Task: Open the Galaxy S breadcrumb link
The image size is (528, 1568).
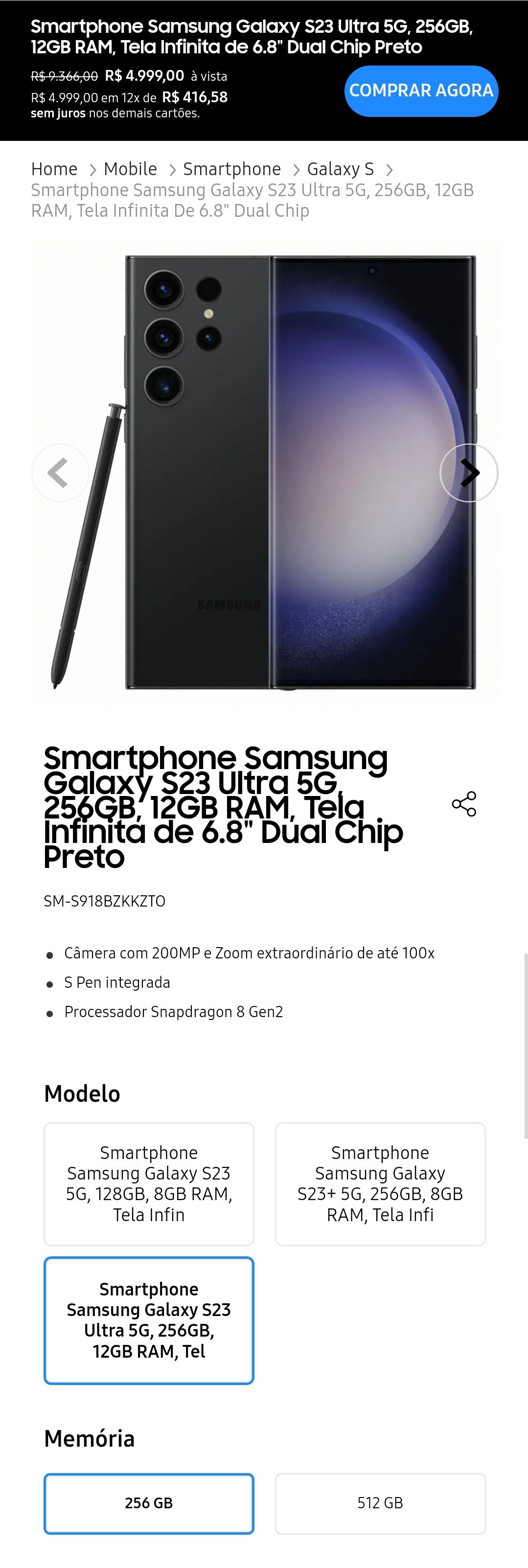Action: 341,169
